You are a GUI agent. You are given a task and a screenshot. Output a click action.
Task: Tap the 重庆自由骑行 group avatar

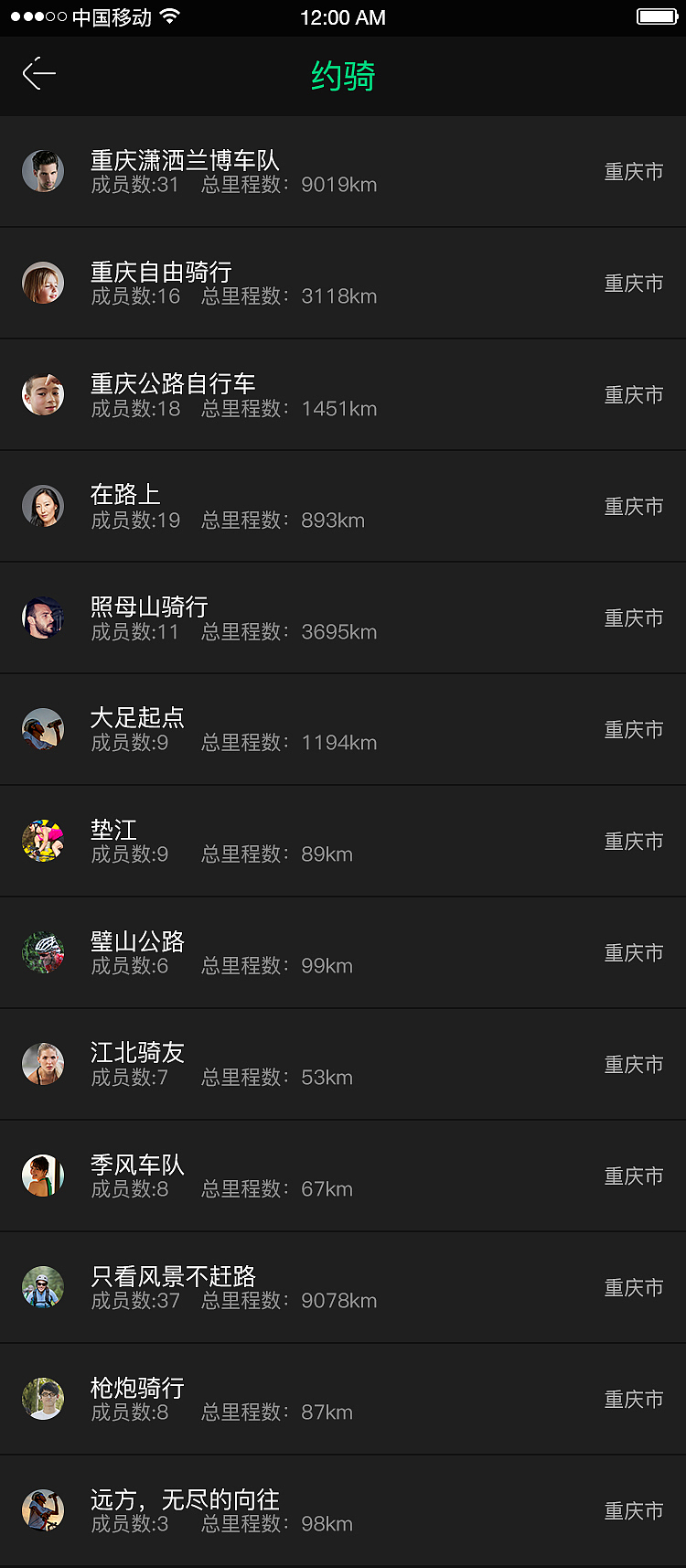43,282
